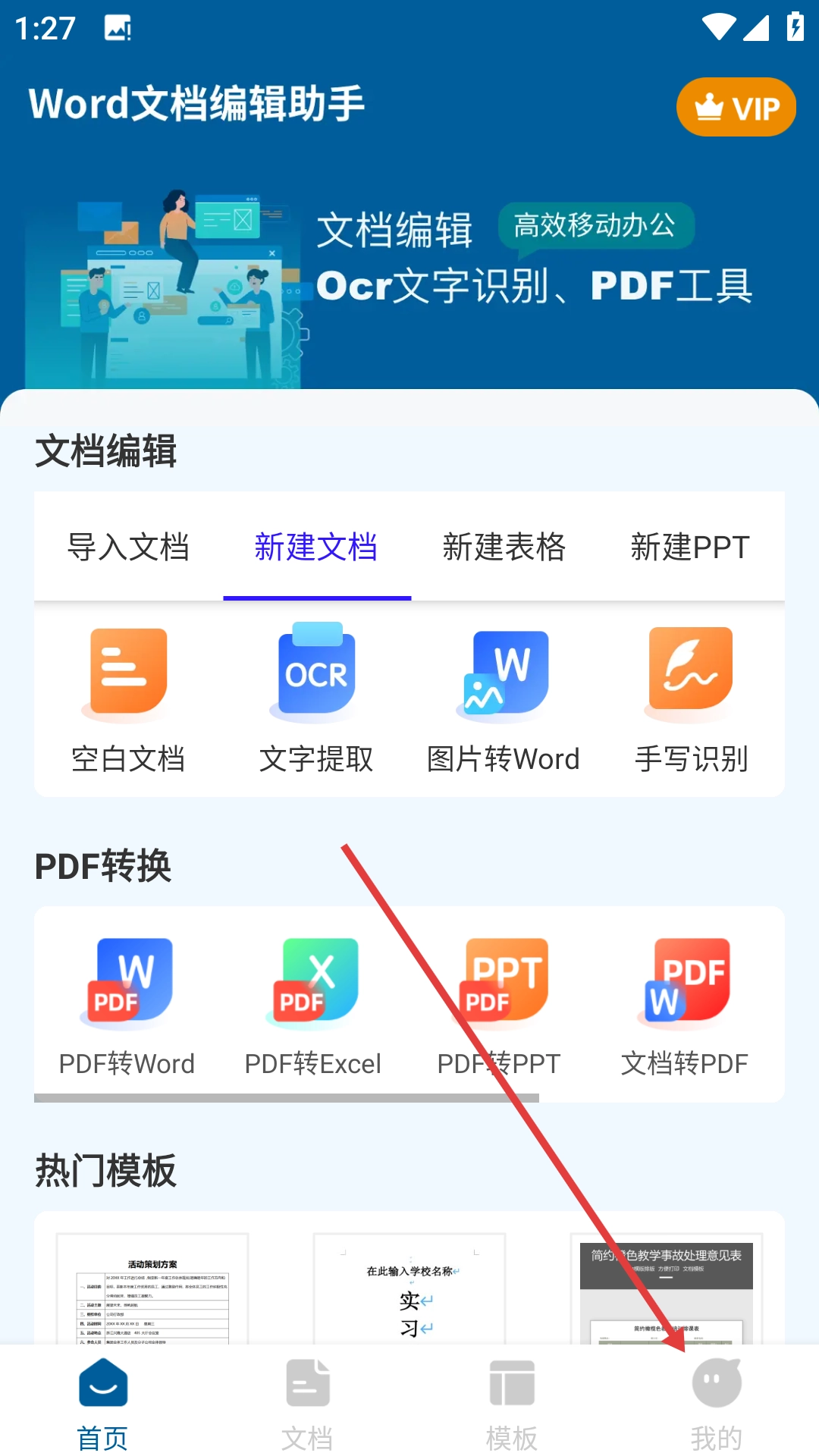The image size is (819, 1456).
Task: Open the 新建PPT tab
Action: 690,547
